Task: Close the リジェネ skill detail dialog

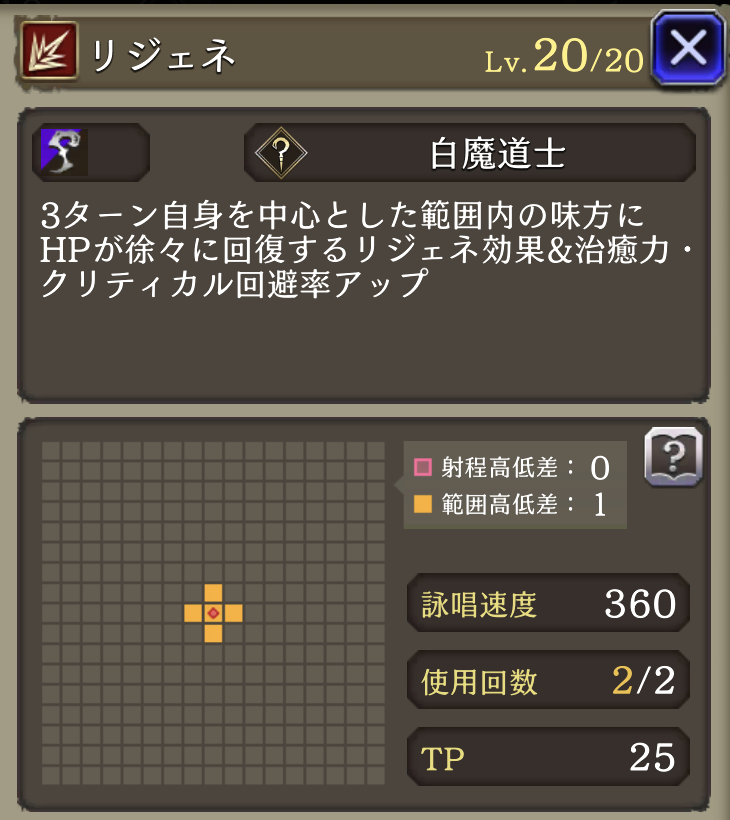Action: pos(689,48)
